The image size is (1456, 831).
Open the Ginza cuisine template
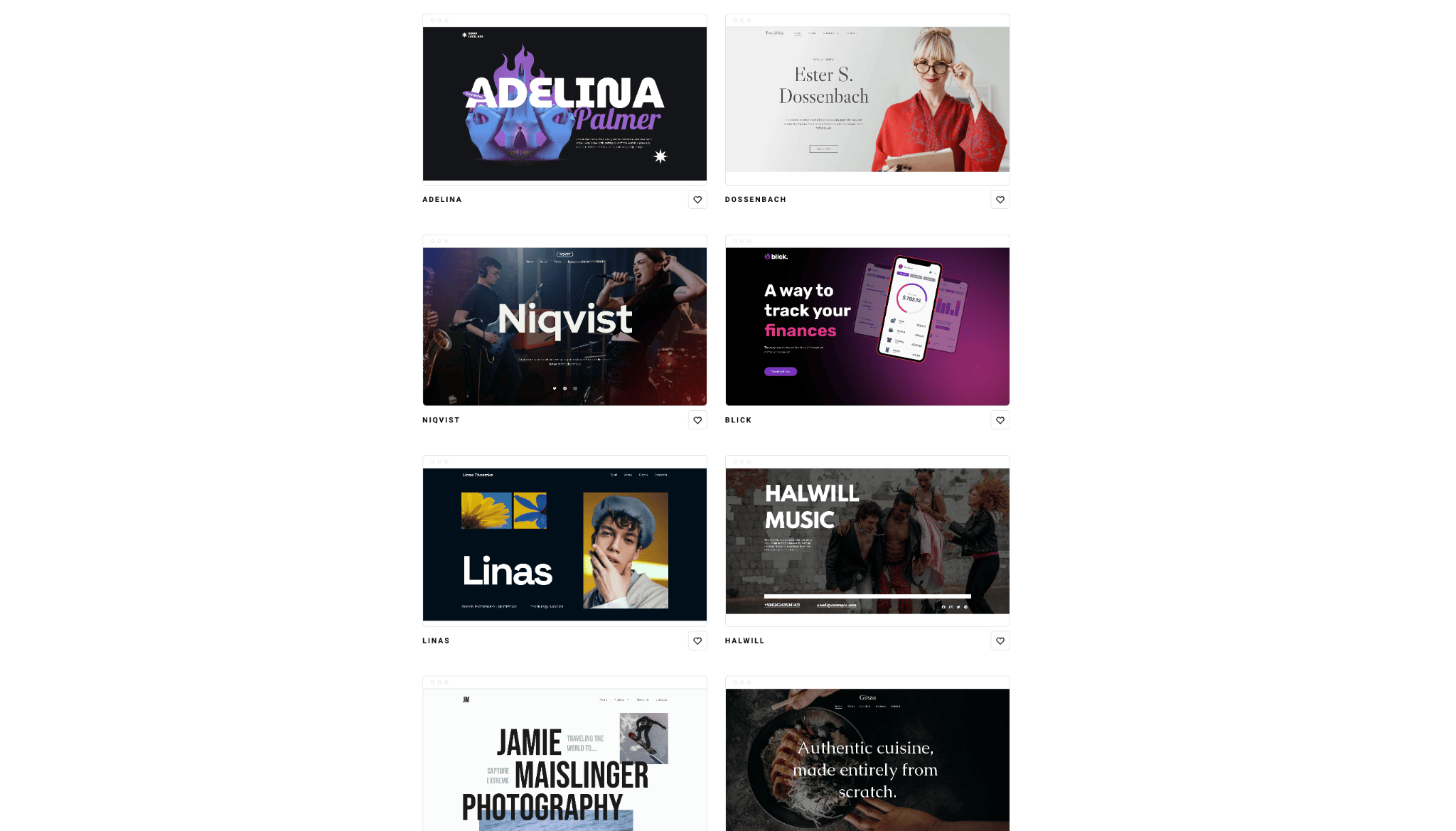pos(867,759)
